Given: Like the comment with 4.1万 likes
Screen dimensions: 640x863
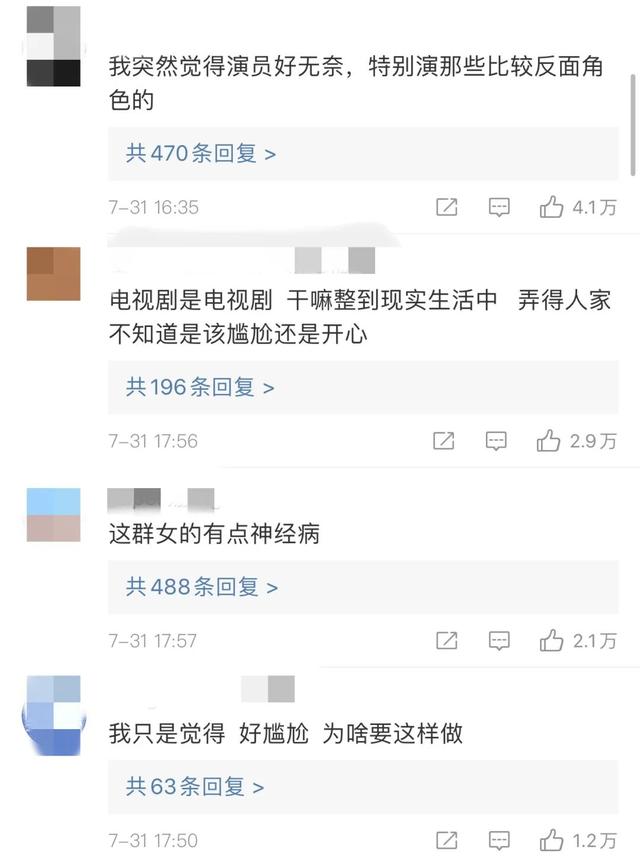Looking at the screenshot, I should click(552, 207).
